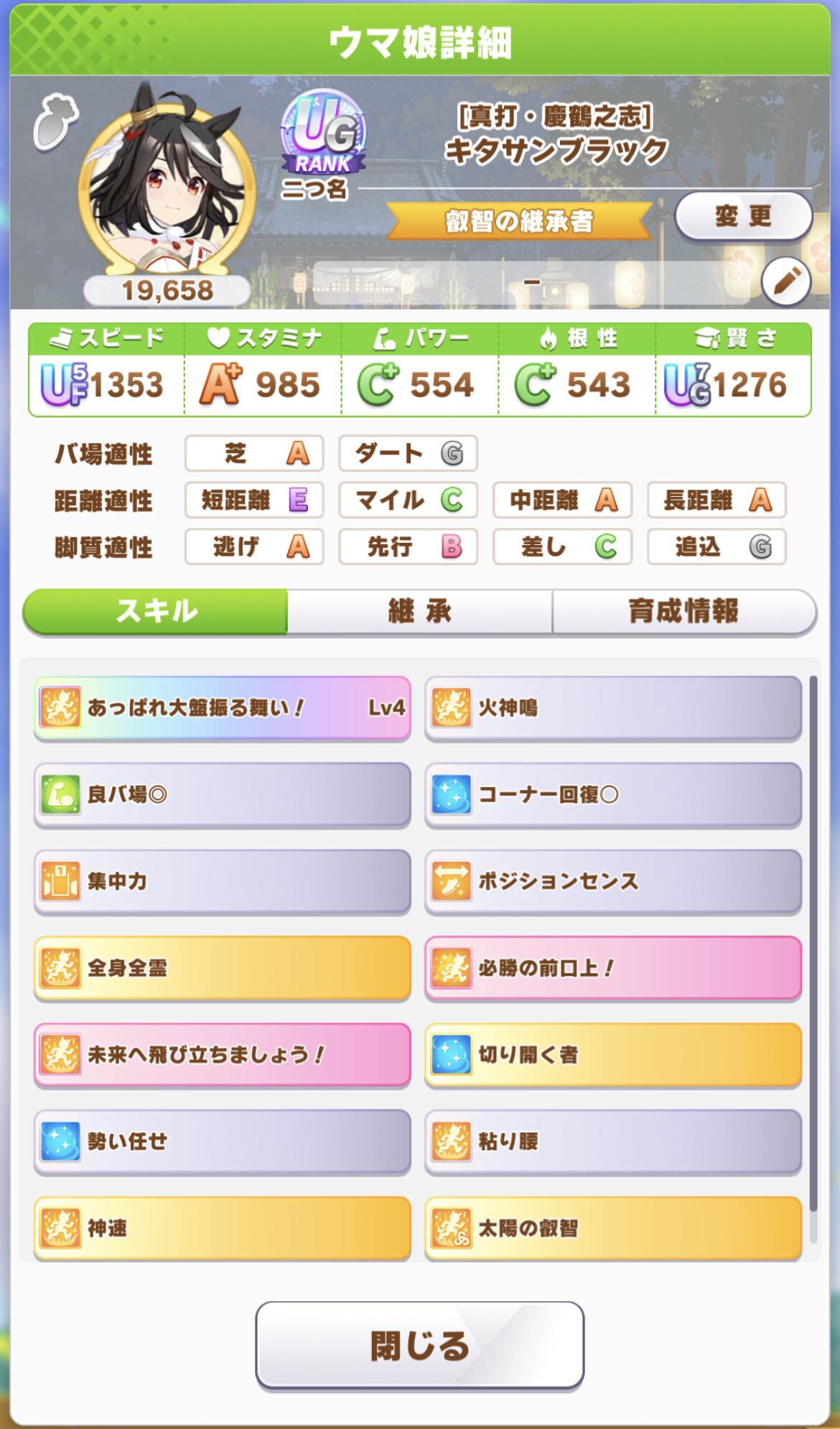Open the 全身全霊 skill
The image size is (840, 1429).
coord(223,968)
